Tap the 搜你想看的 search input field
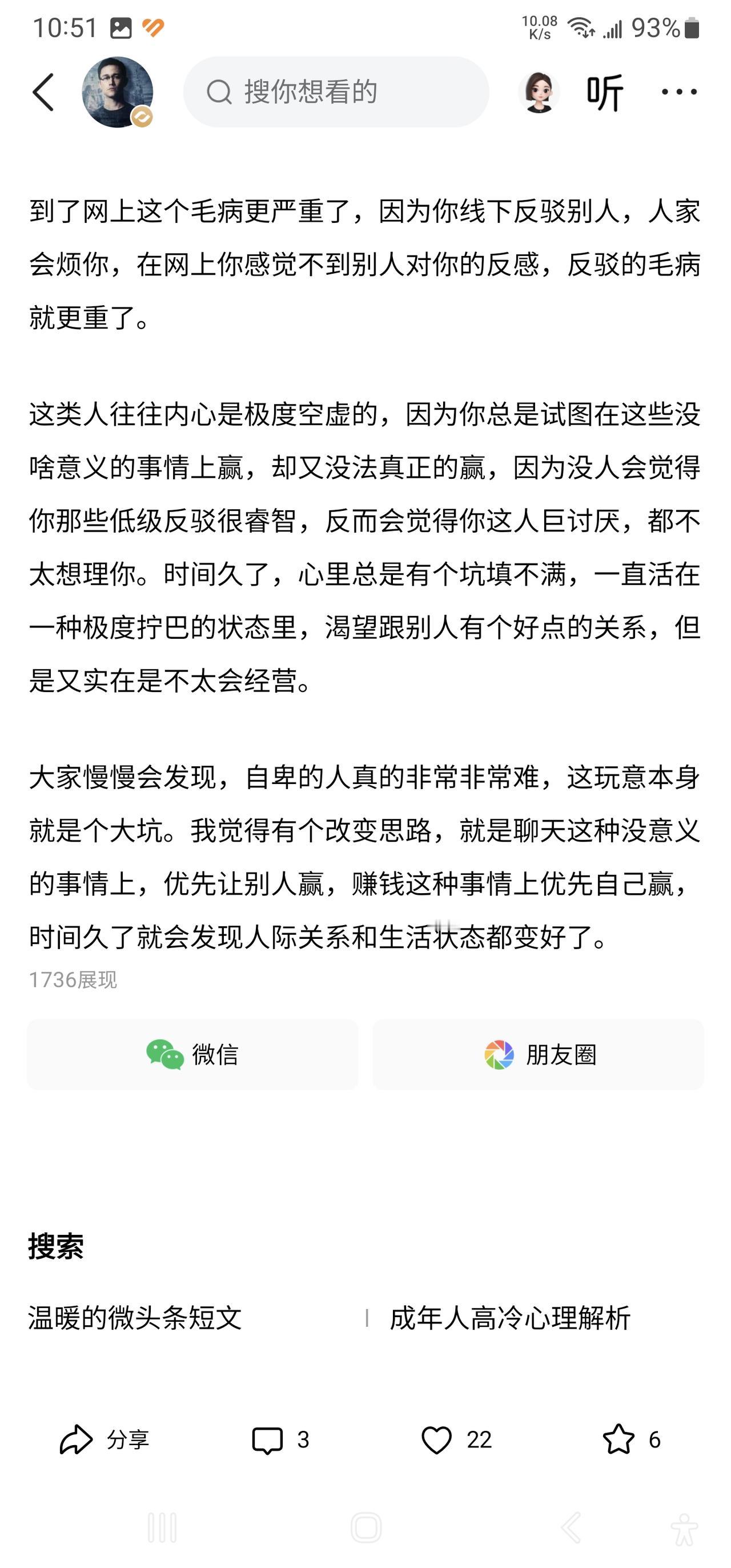This screenshot has width=731, height=1568. tap(335, 93)
